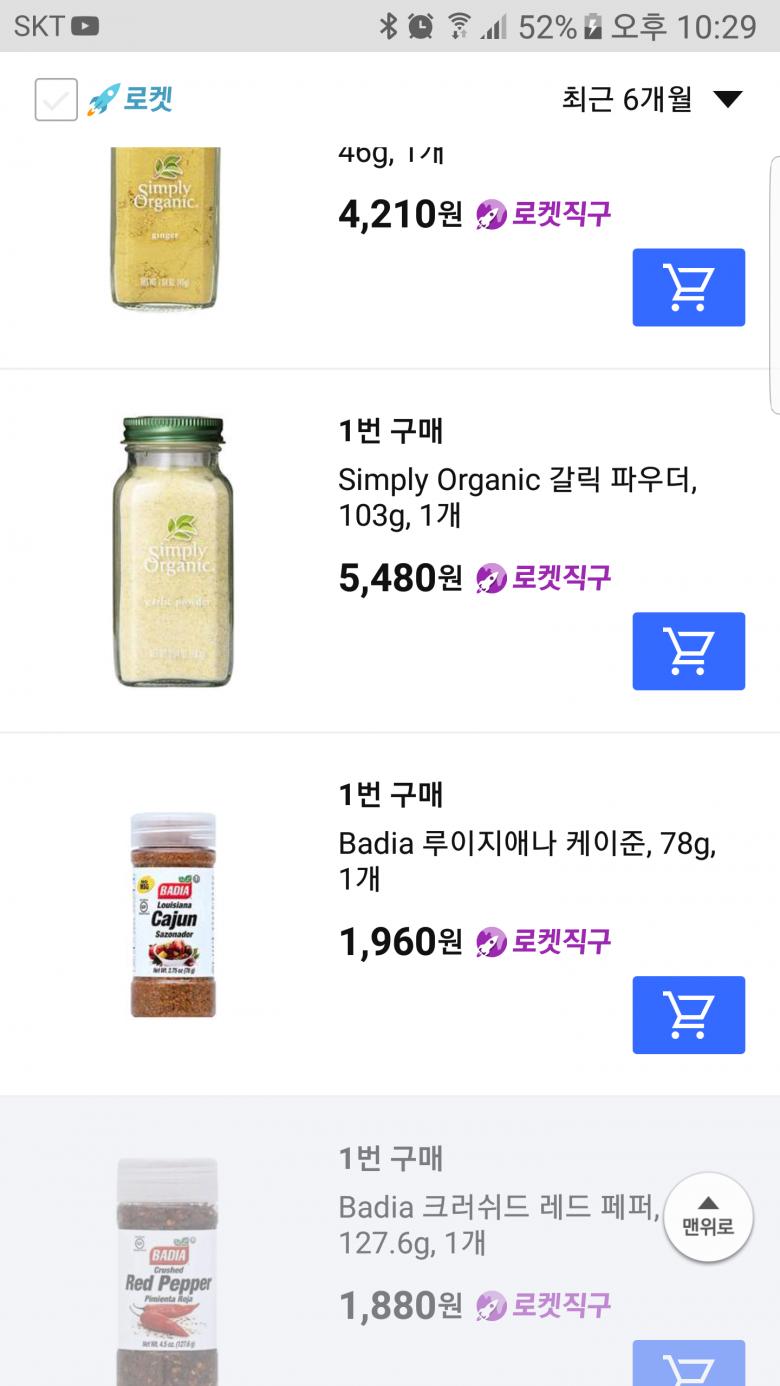Open Badia Crushed Red Pepper product image
This screenshot has width=780, height=1386.
click(167, 1270)
